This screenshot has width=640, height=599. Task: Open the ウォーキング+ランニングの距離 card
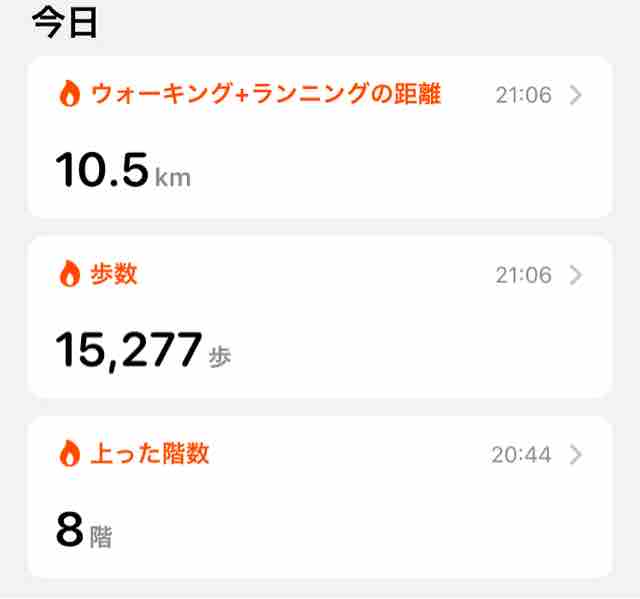[319, 137]
